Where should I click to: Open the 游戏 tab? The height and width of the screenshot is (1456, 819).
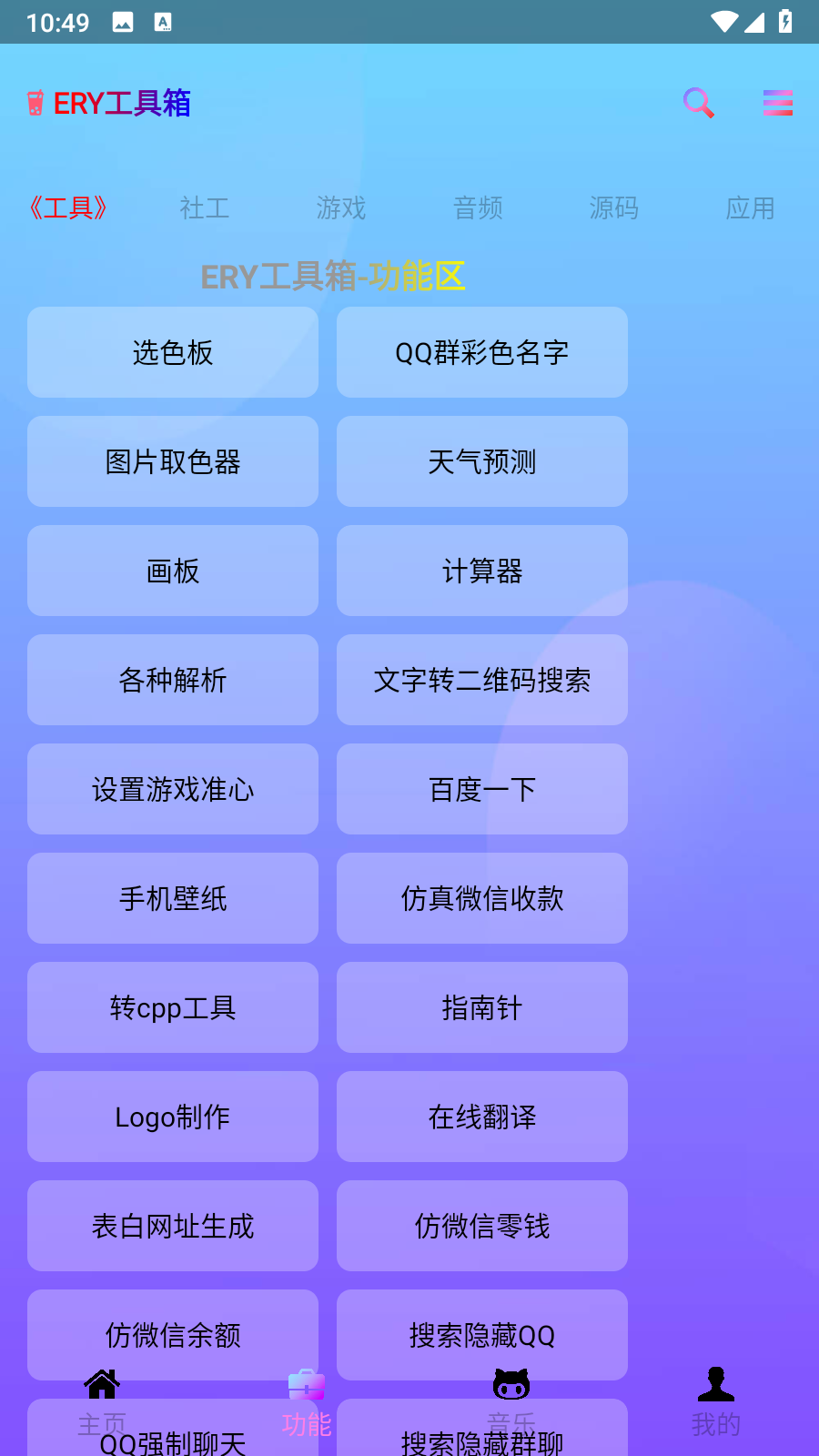click(341, 208)
